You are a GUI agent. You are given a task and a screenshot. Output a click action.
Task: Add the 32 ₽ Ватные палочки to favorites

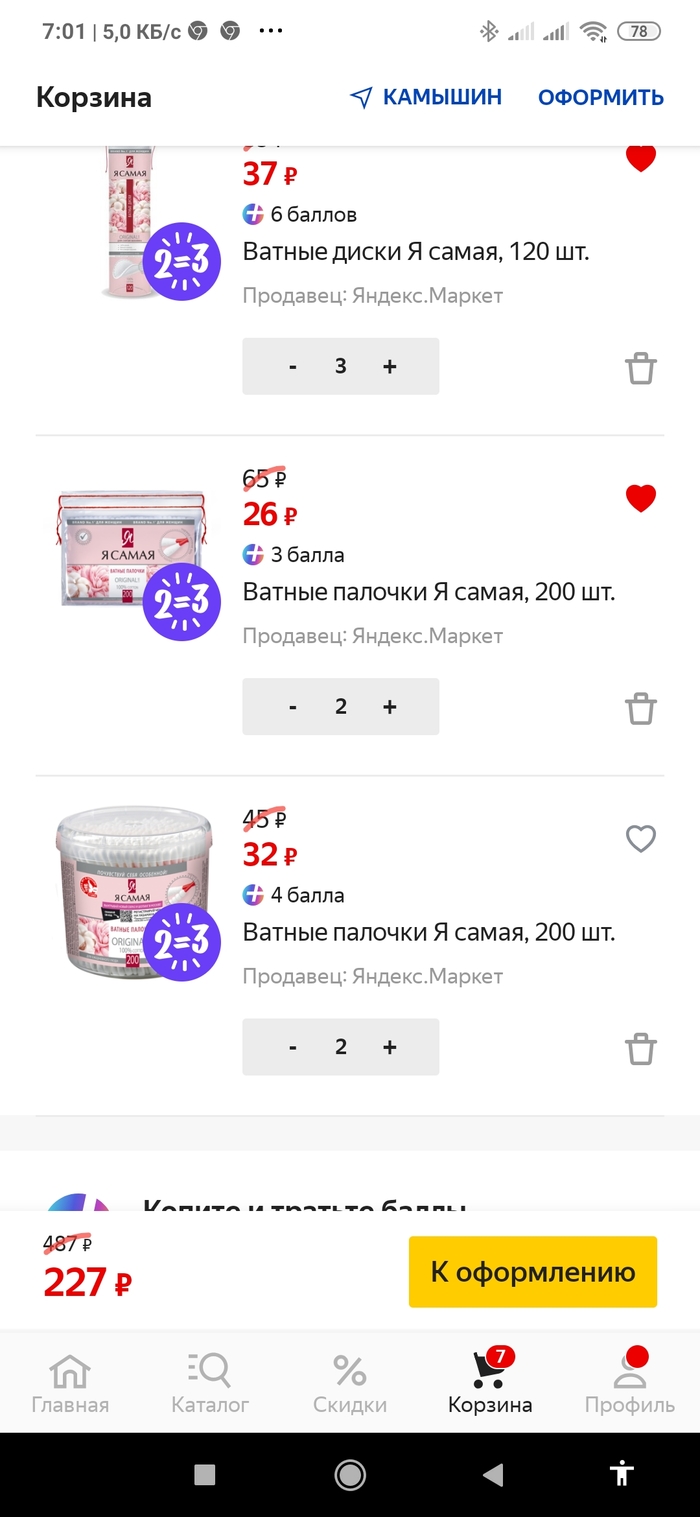pos(640,838)
